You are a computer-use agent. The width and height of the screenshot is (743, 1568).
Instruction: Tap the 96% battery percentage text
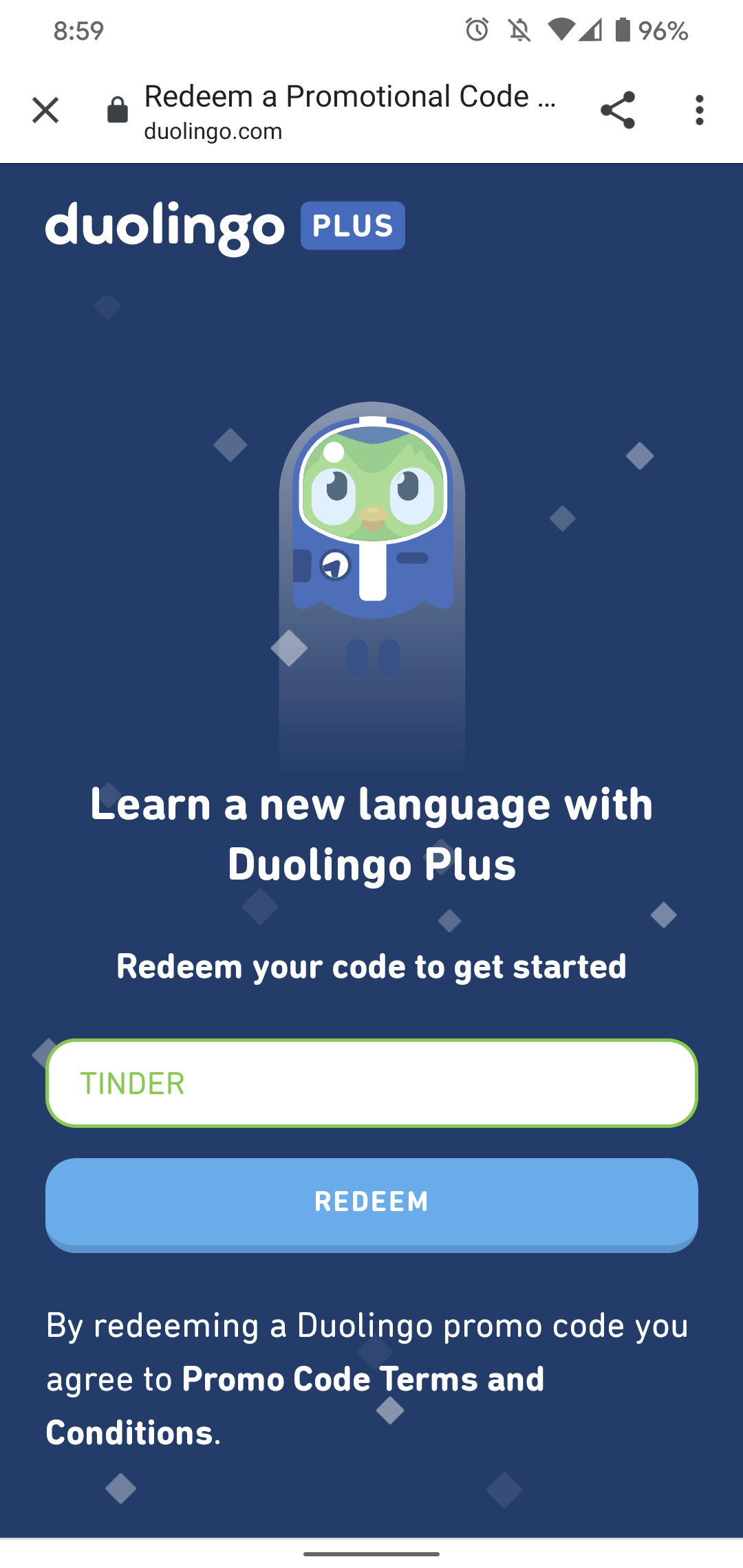coord(663,30)
